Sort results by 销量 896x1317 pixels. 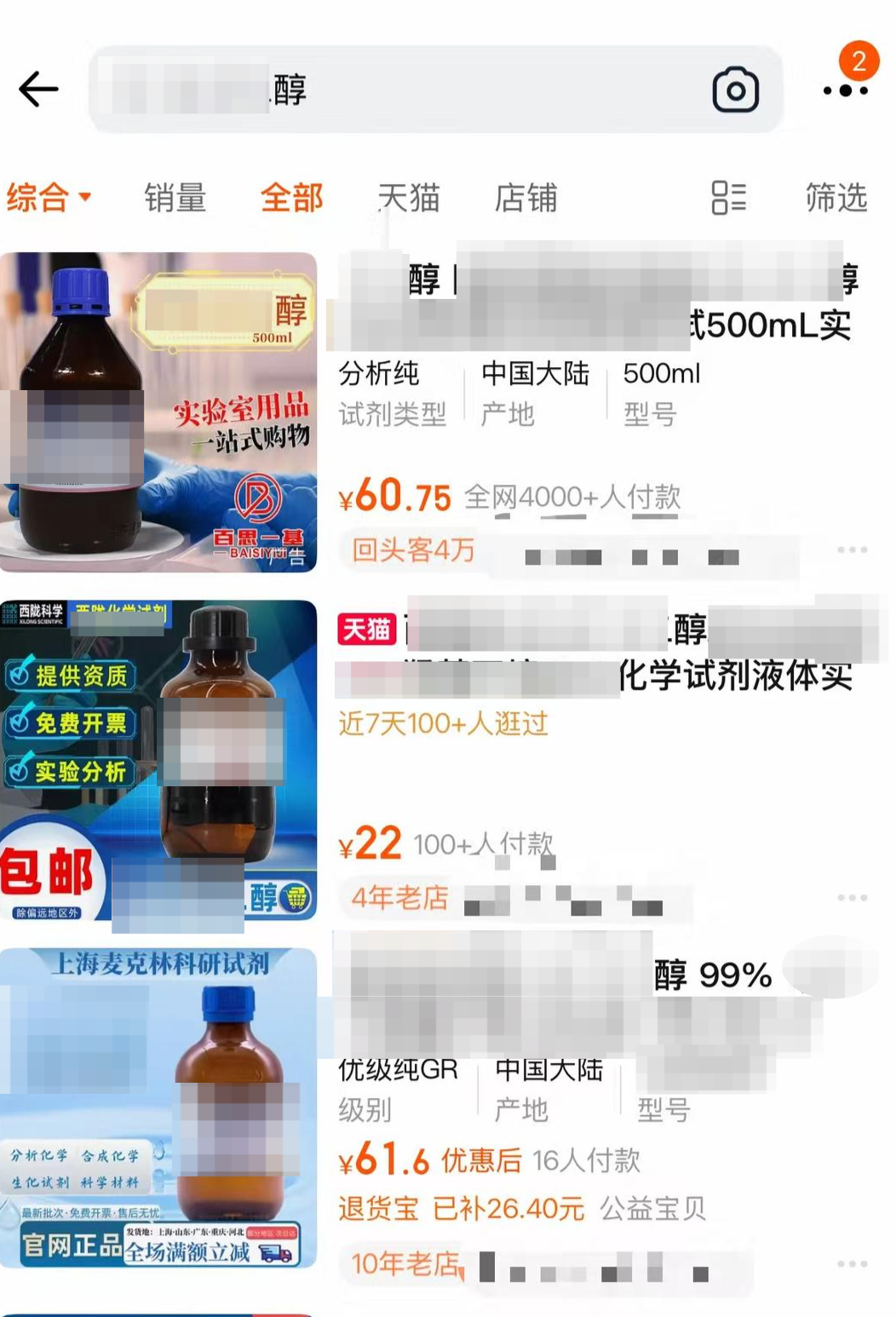point(175,198)
